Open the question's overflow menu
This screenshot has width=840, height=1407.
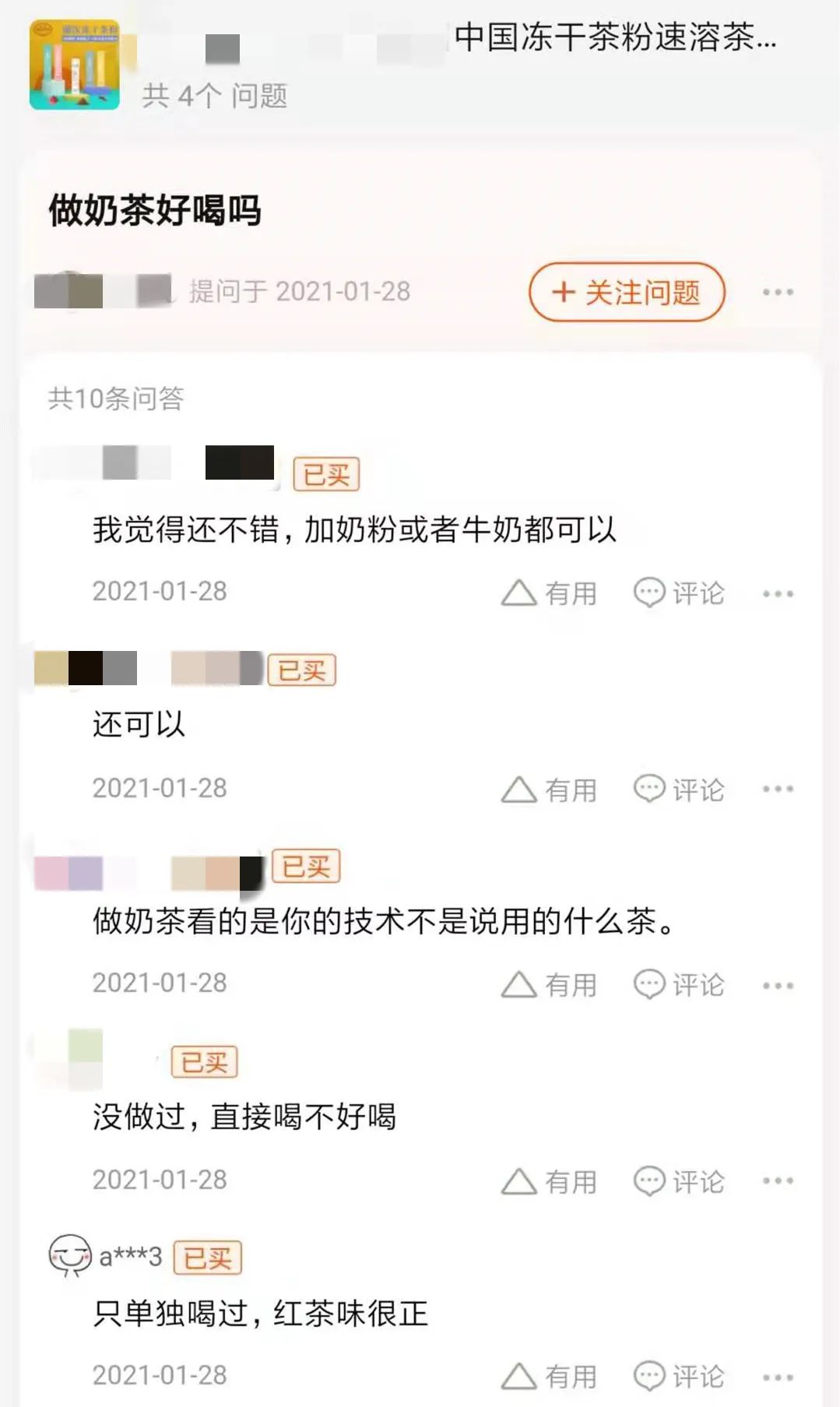778,293
